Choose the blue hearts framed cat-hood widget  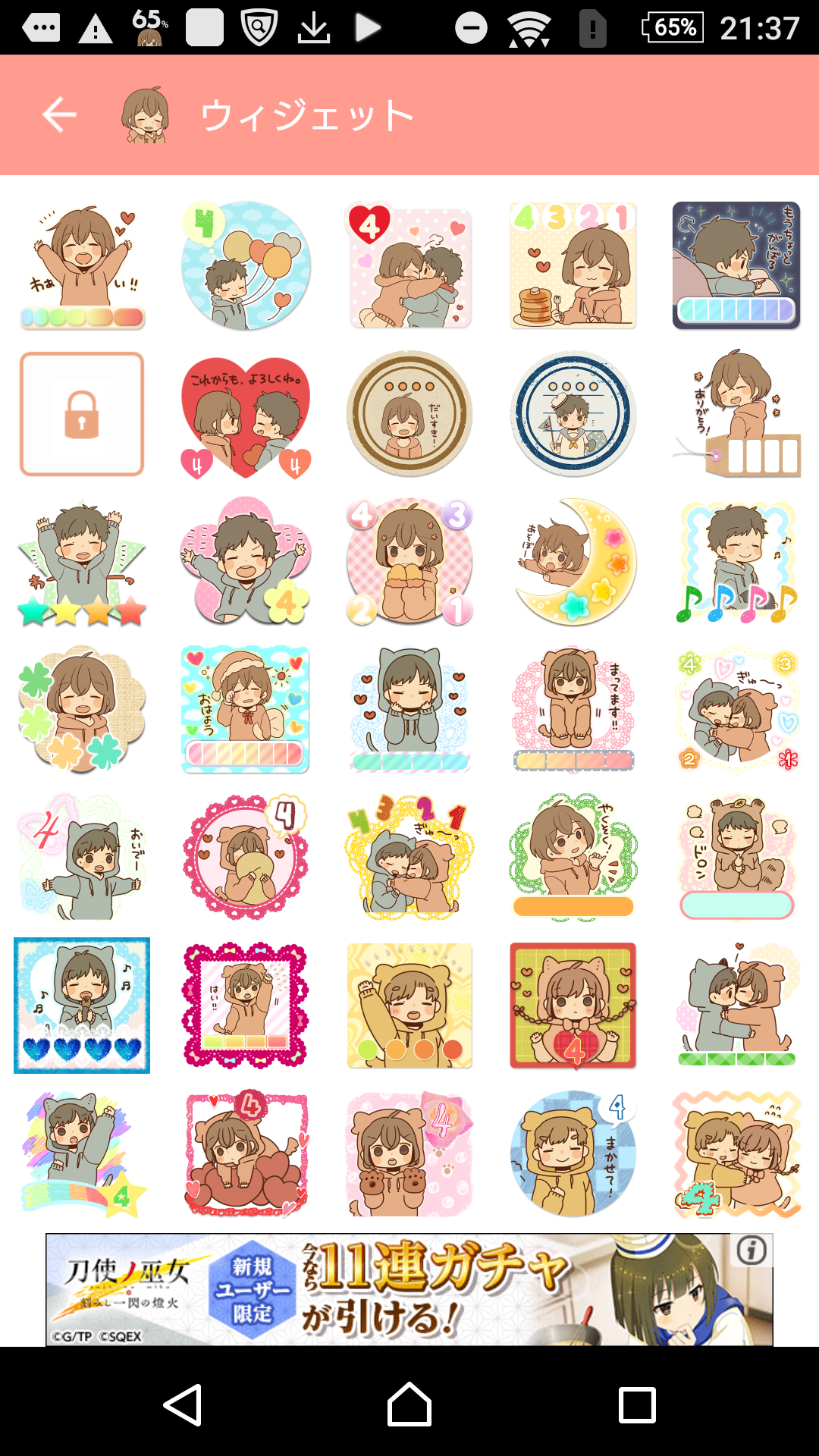point(82,1006)
